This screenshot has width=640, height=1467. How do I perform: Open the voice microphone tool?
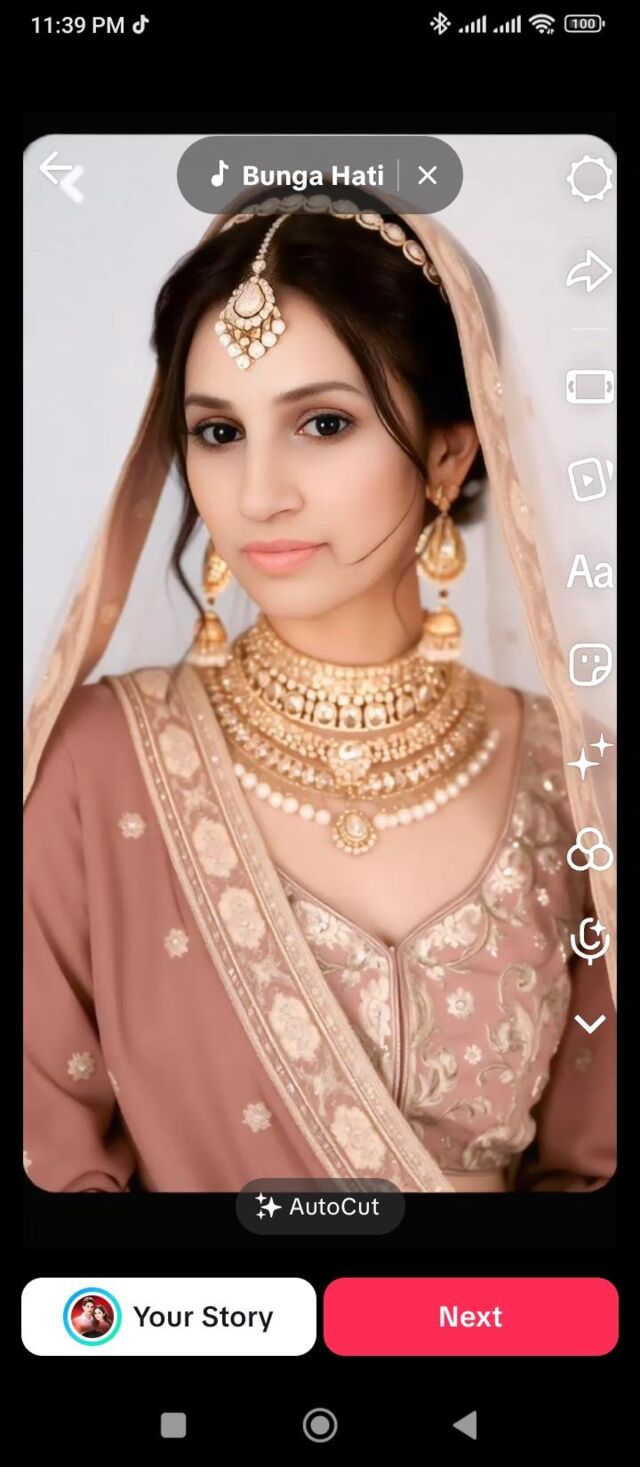(589, 941)
